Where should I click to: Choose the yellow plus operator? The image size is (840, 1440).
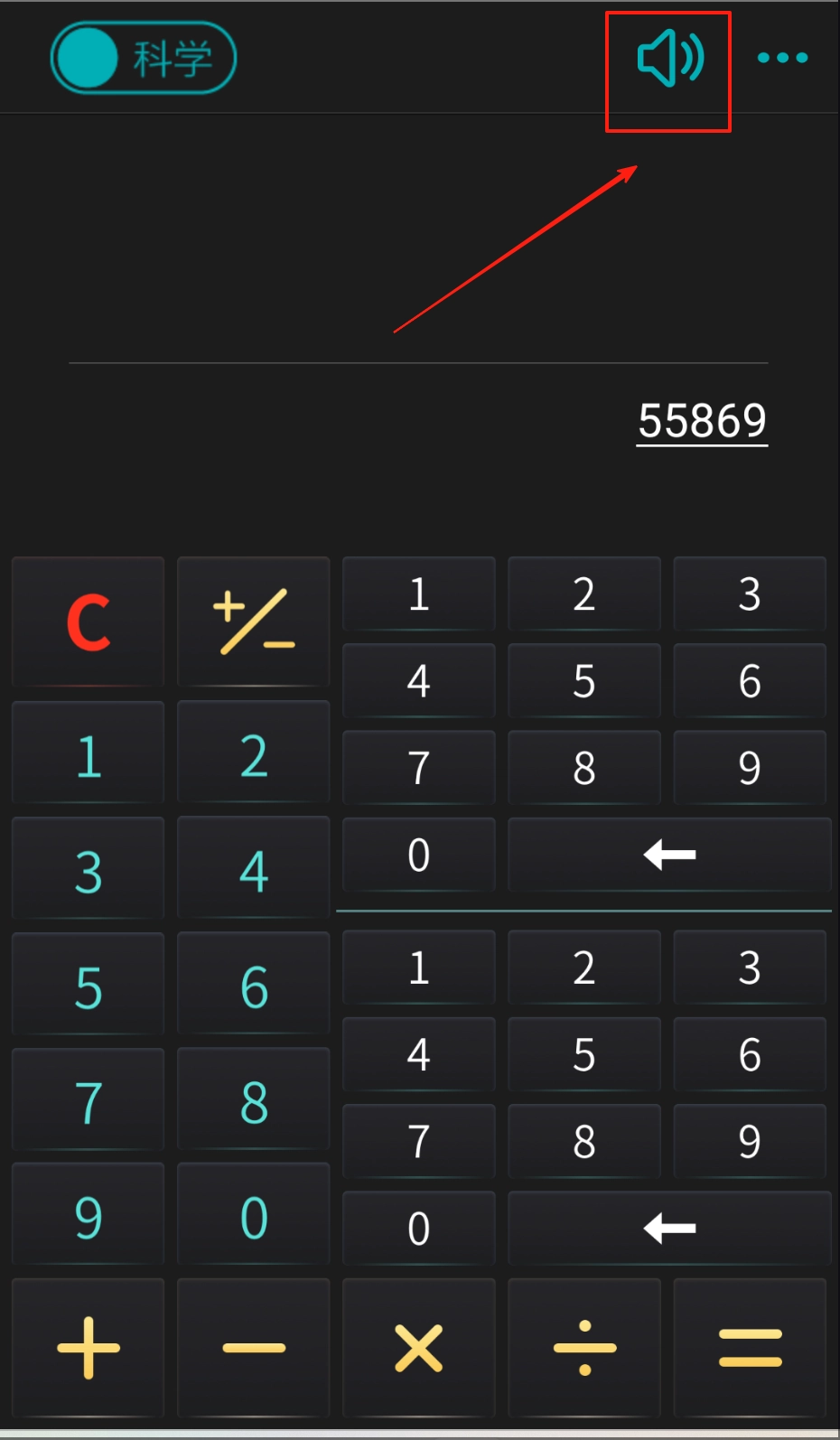tap(89, 1348)
